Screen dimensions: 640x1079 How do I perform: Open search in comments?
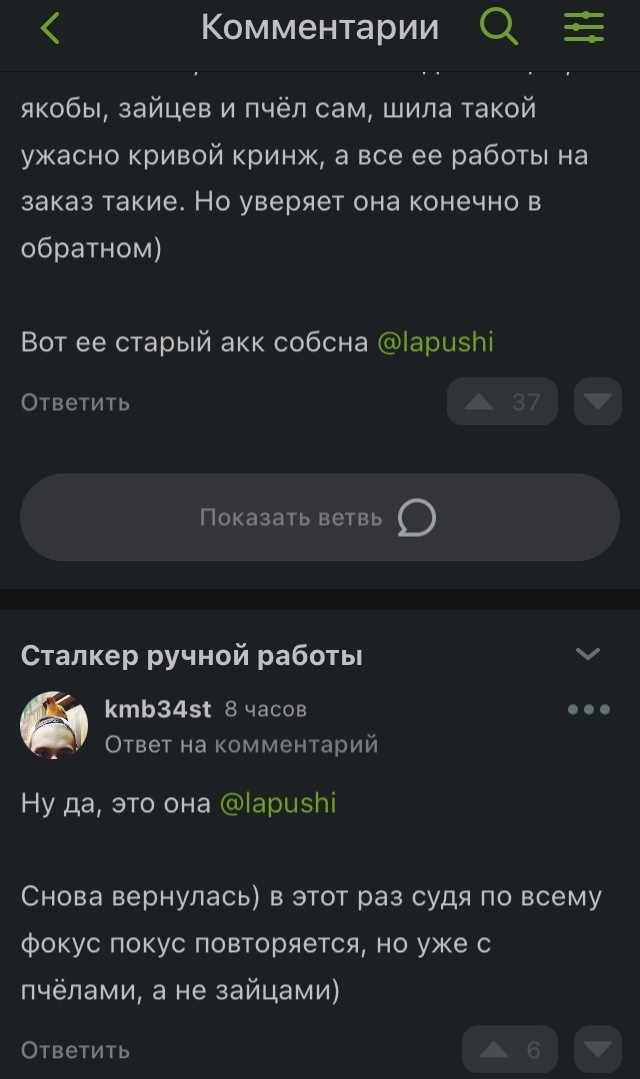[x=498, y=28]
